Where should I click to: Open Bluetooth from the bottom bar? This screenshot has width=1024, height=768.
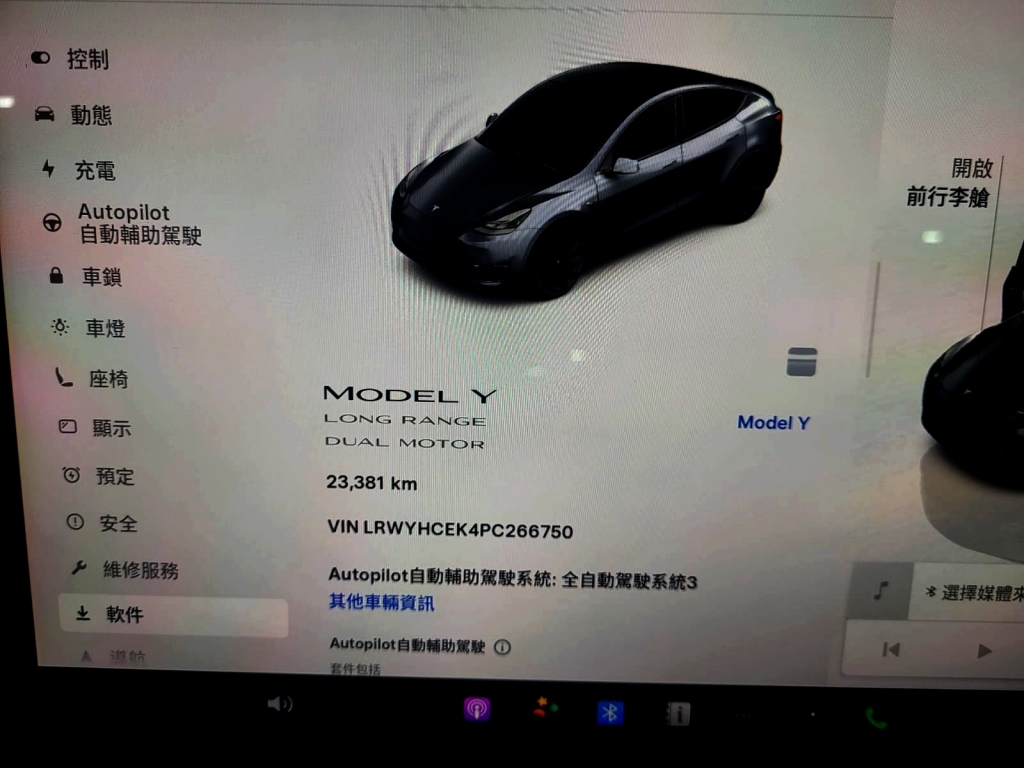click(610, 712)
